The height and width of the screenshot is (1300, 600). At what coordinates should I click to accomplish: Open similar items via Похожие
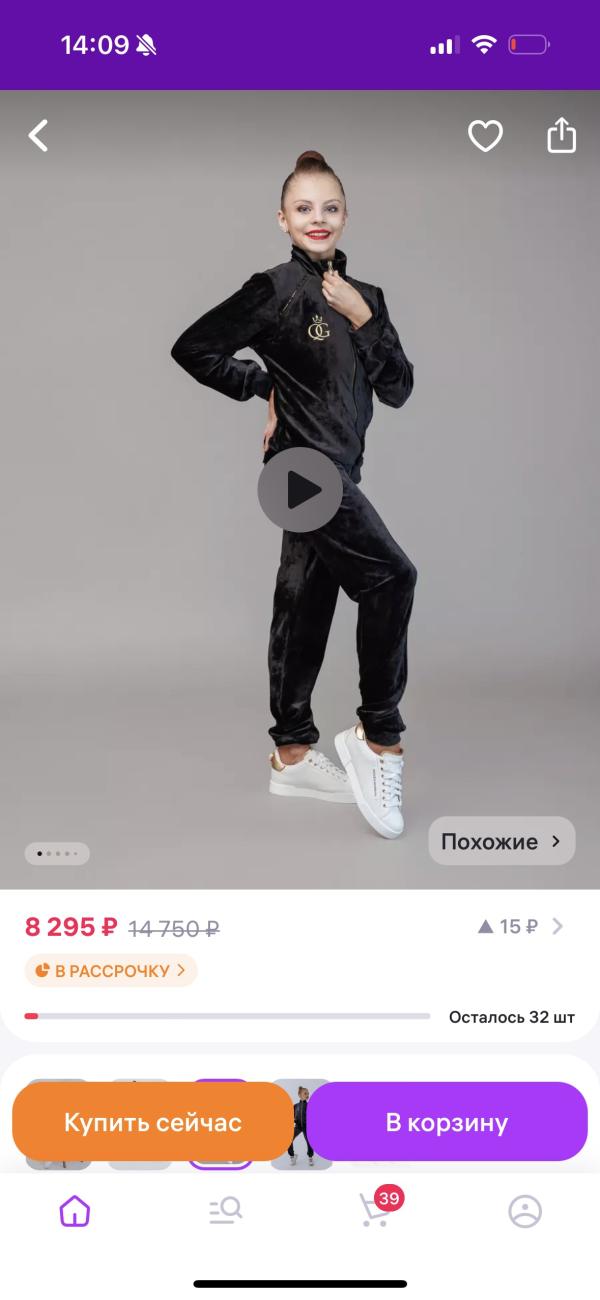[502, 841]
